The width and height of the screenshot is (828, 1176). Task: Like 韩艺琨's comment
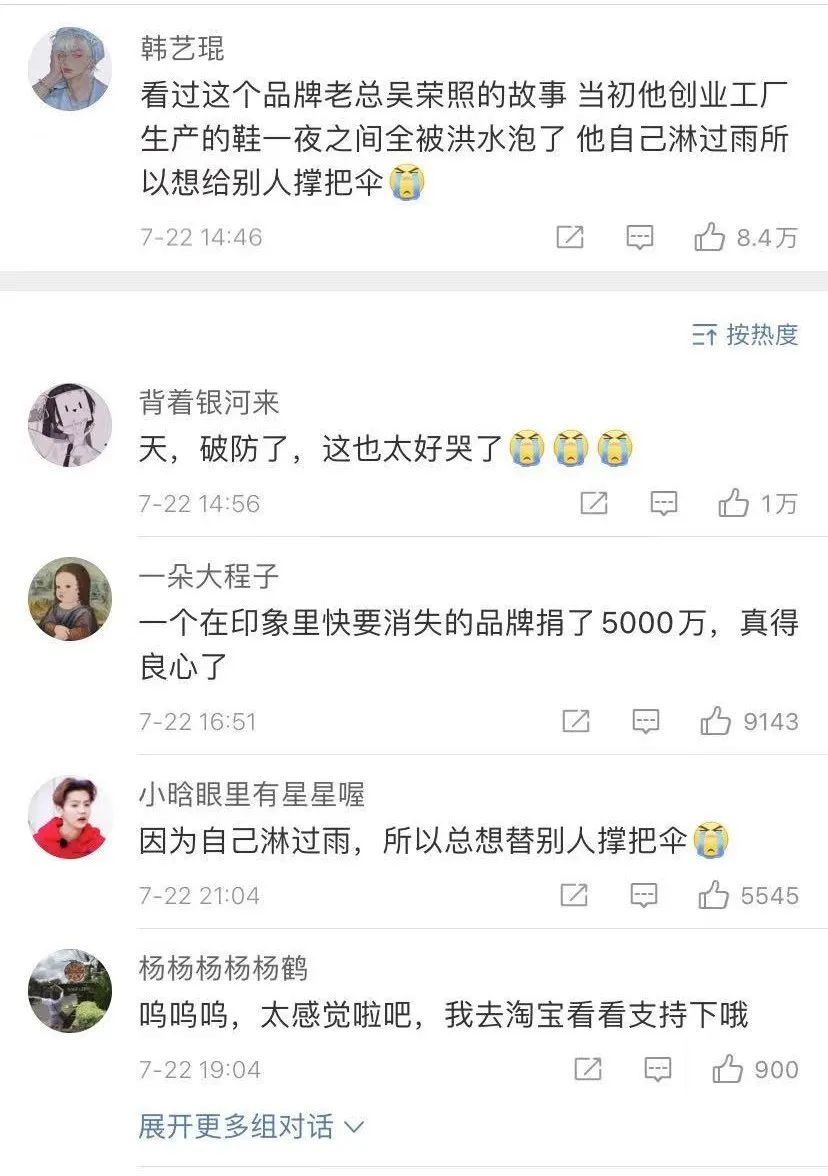click(710, 237)
